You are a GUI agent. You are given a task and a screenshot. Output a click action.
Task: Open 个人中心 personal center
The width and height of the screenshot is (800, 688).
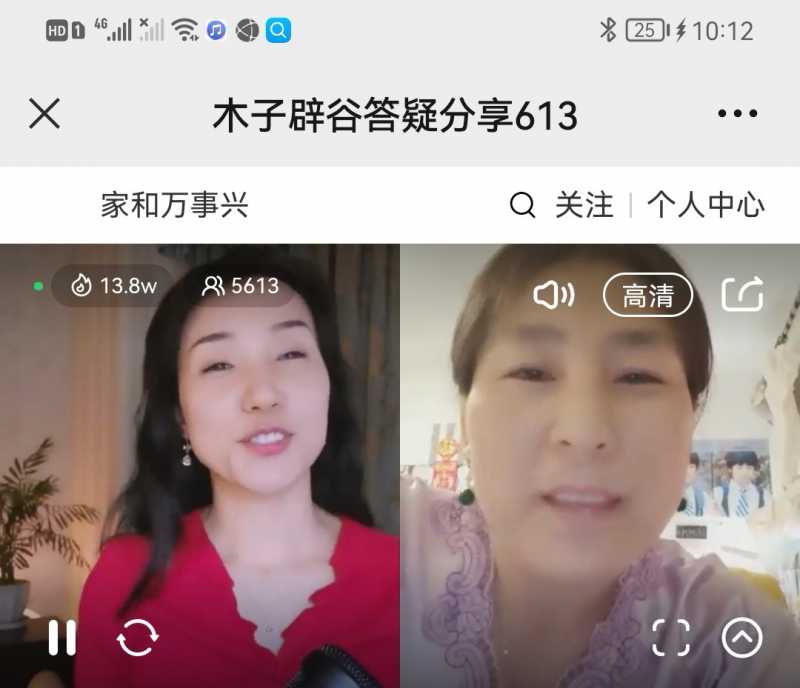tap(705, 206)
